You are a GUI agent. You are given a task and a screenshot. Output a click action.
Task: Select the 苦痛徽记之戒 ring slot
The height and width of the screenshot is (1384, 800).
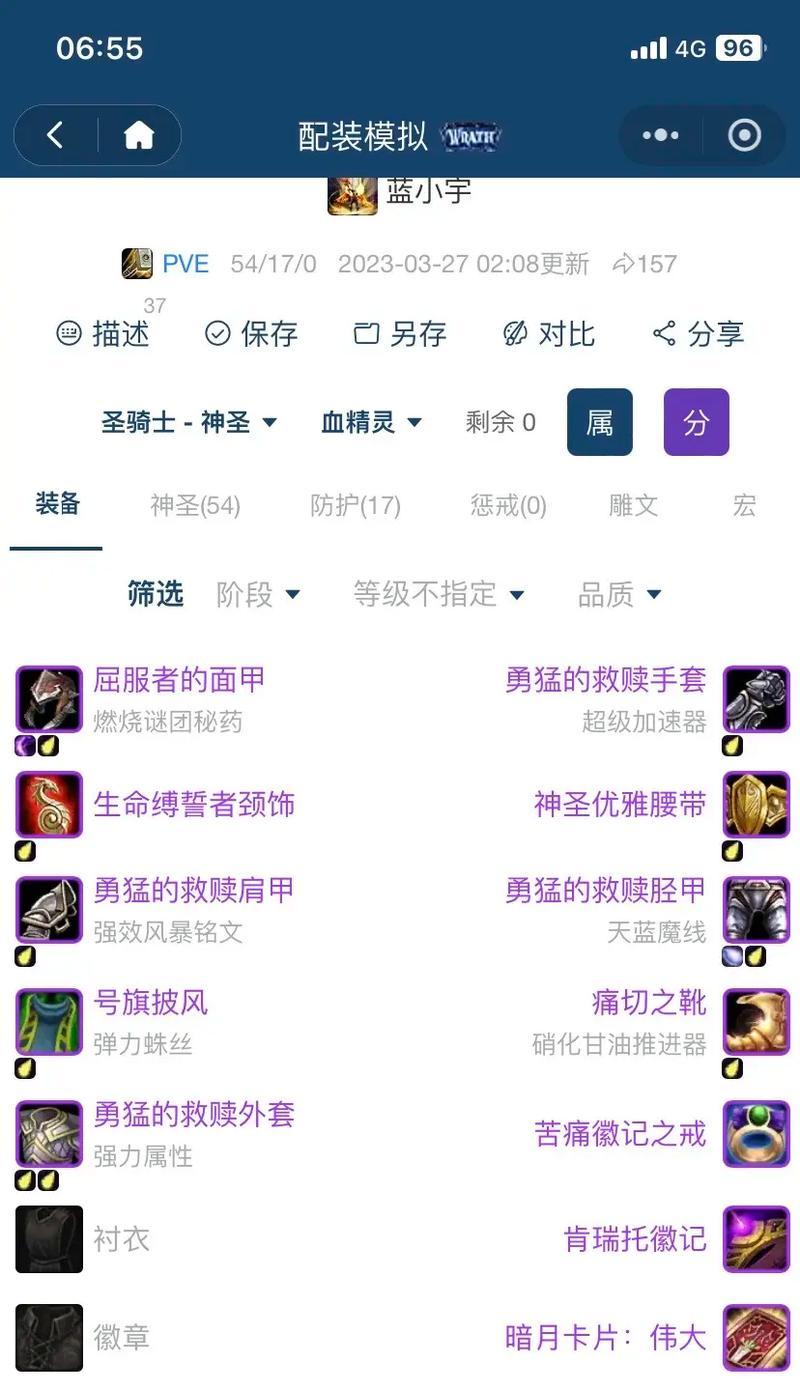[620, 1133]
